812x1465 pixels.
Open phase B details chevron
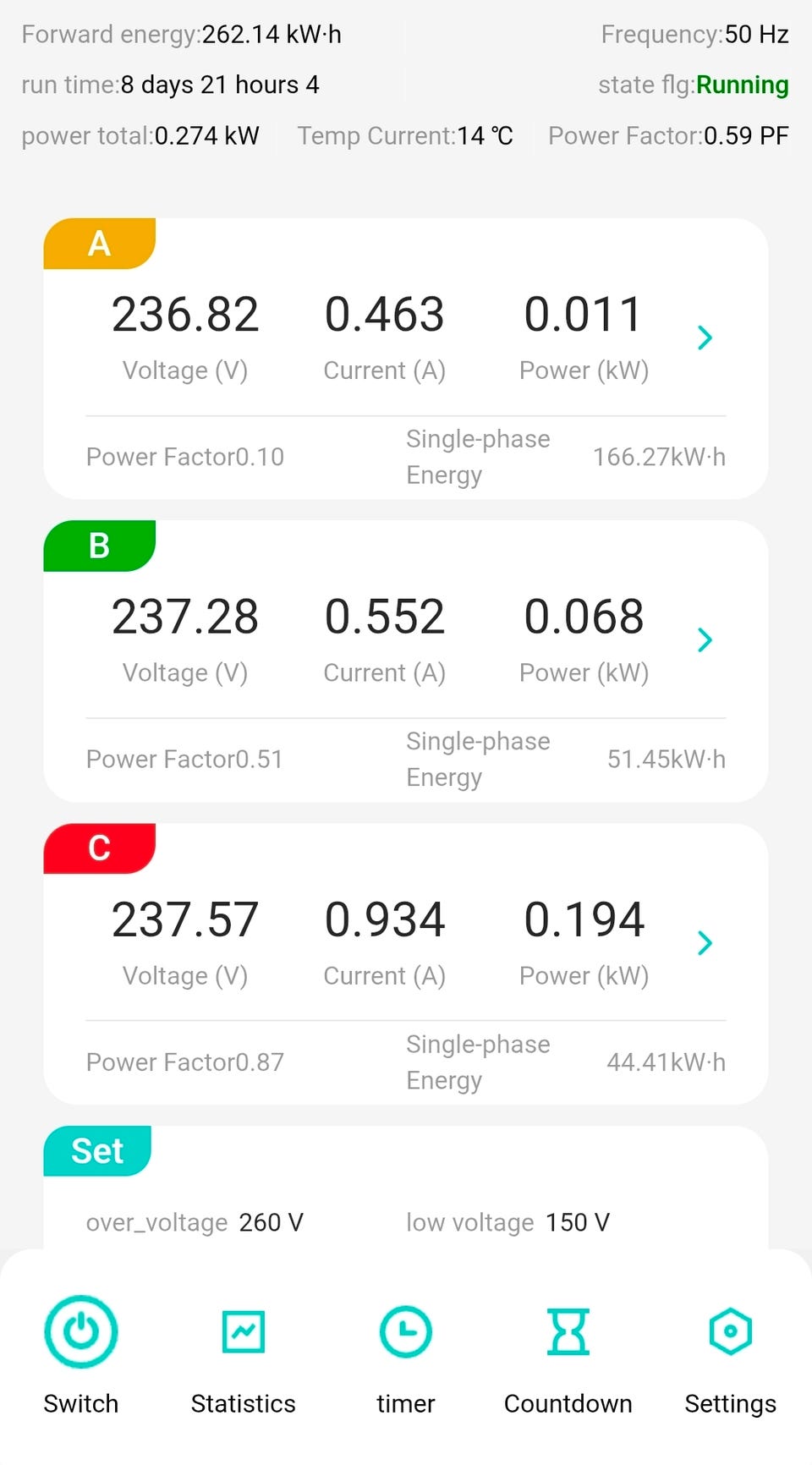tap(705, 640)
